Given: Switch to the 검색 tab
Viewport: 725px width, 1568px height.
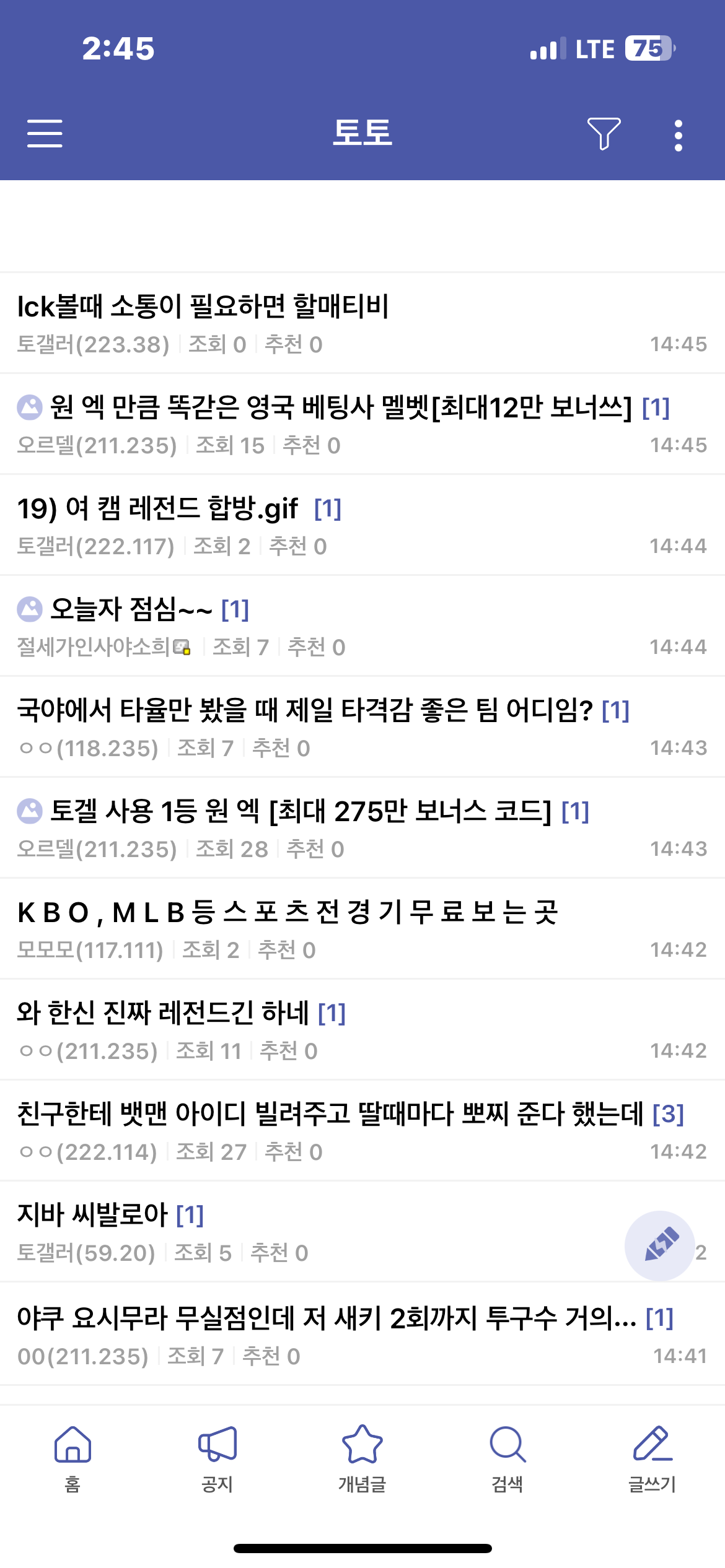Looking at the screenshot, I should pyautogui.click(x=507, y=1458).
